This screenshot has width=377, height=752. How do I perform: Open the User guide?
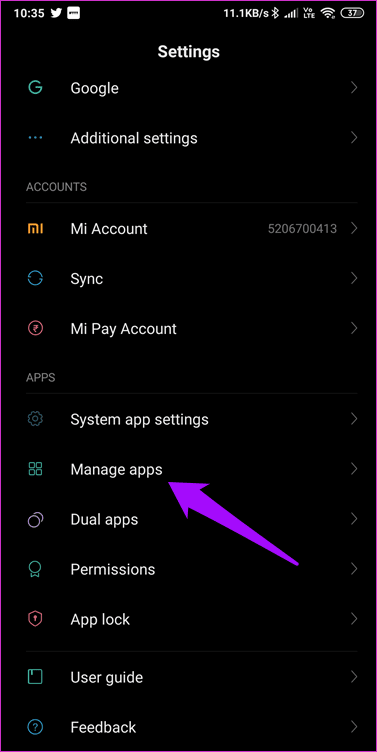coord(188,677)
